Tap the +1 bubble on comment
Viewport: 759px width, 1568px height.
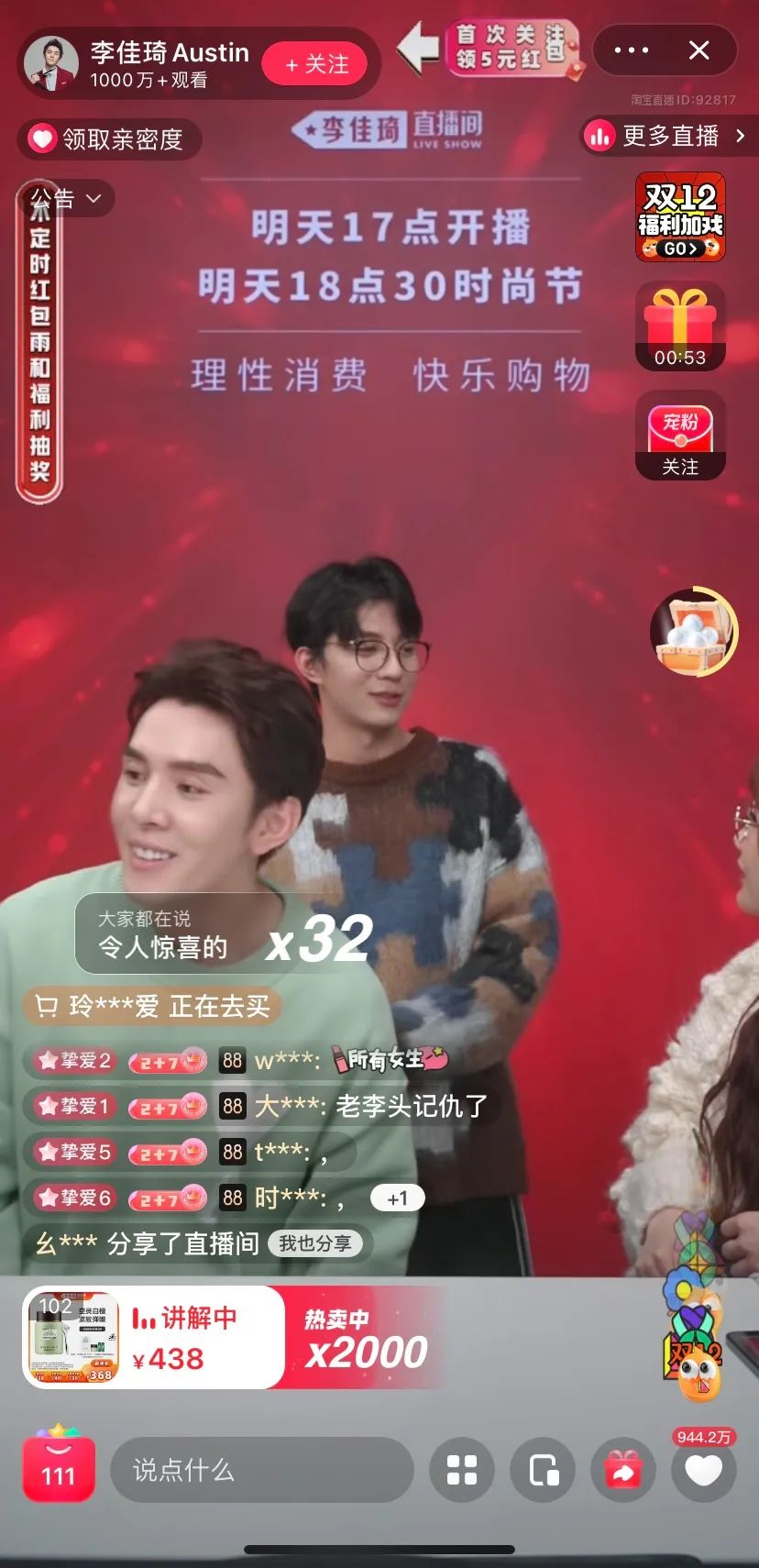click(397, 1198)
